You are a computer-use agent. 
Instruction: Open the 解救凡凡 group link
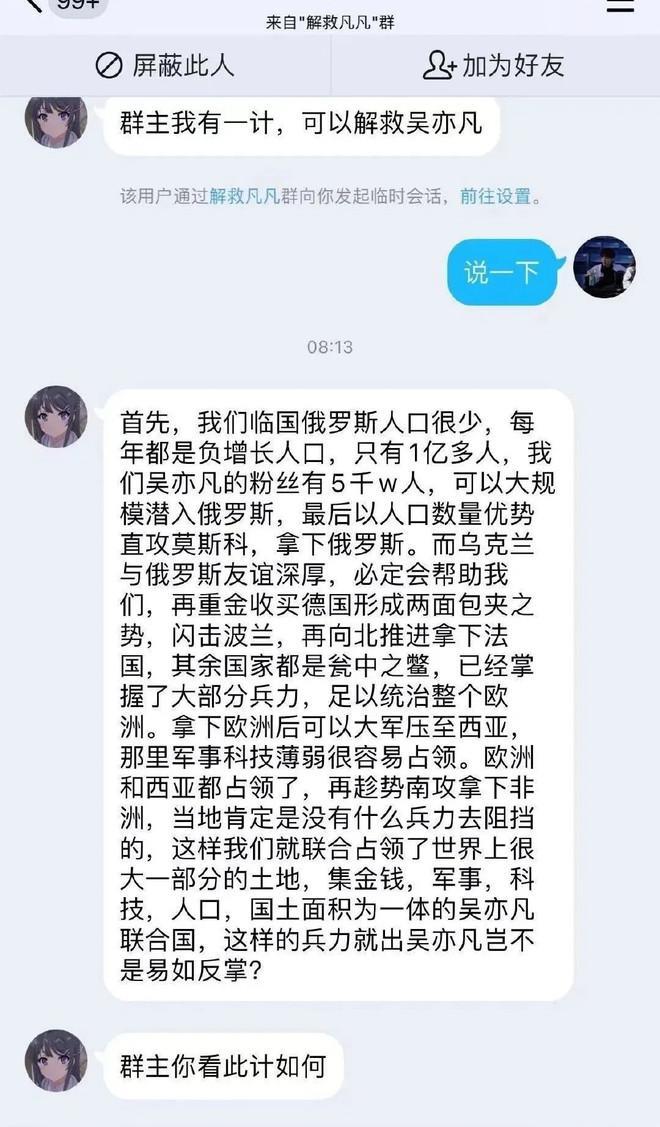244,196
